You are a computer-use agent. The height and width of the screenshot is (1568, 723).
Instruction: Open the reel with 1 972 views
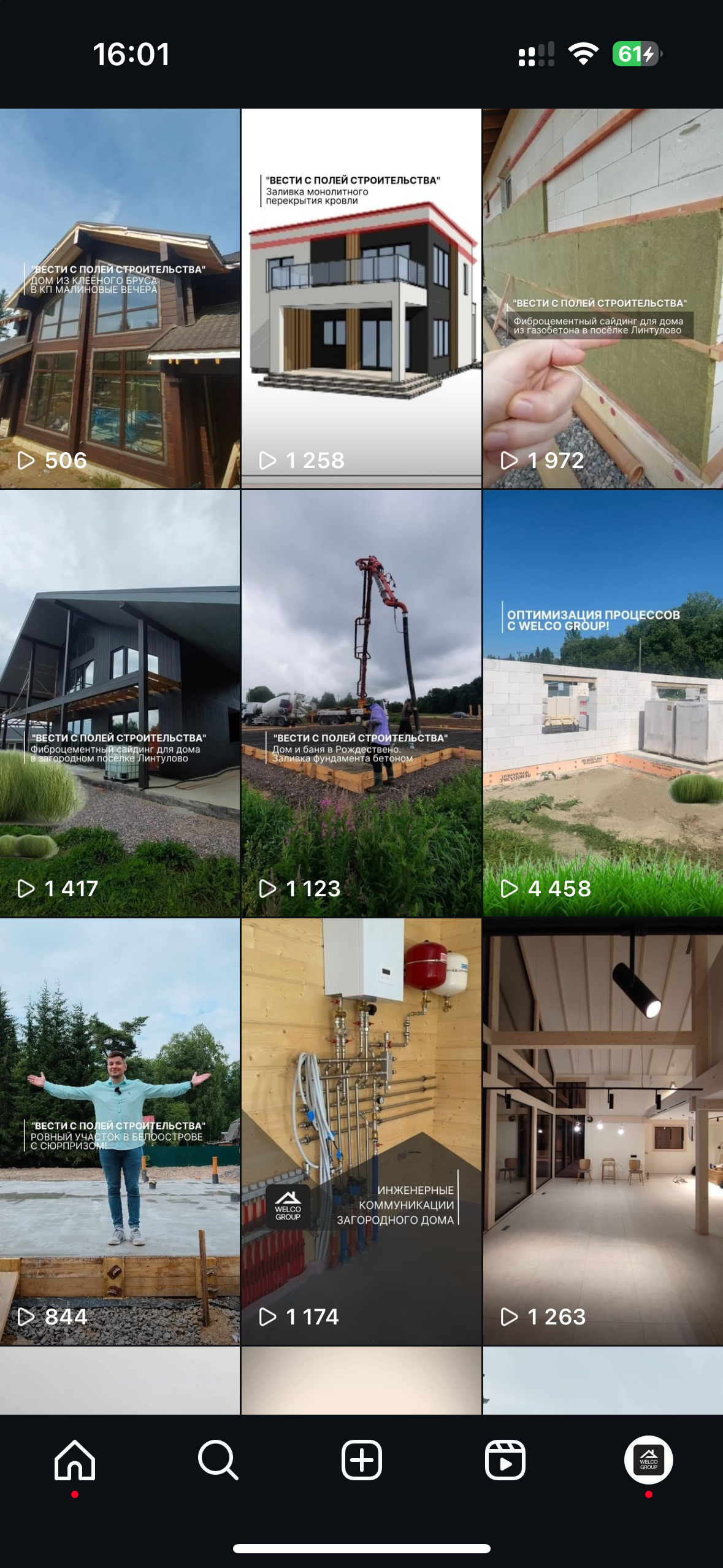603,299
